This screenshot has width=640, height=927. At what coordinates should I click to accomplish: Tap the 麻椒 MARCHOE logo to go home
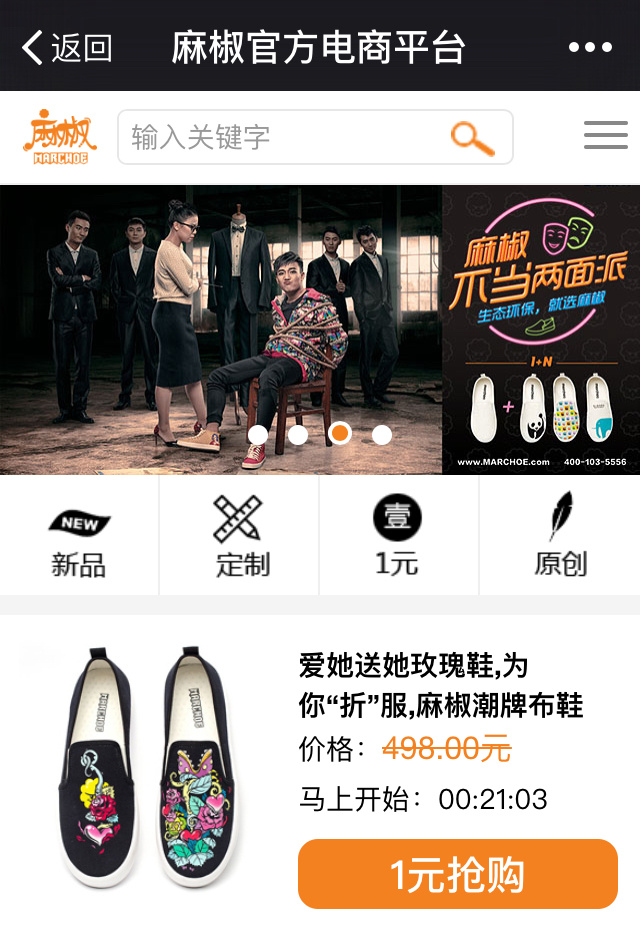click(60, 137)
